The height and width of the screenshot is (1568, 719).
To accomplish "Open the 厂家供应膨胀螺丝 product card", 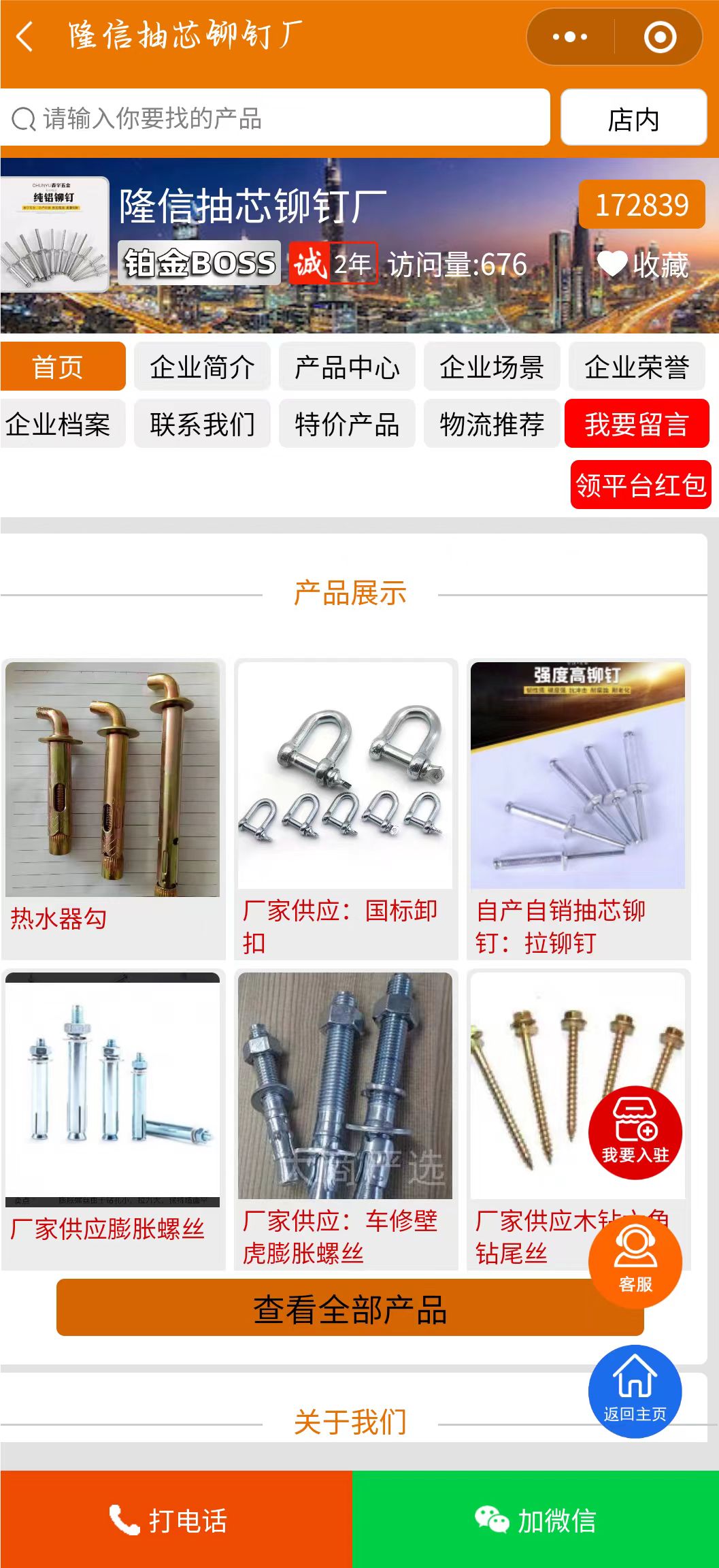I will click(113, 1120).
